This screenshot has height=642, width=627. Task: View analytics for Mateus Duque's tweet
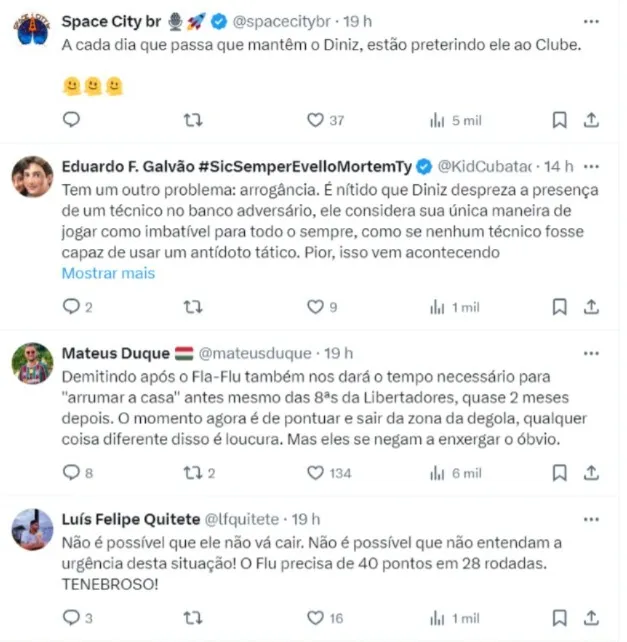click(437, 472)
